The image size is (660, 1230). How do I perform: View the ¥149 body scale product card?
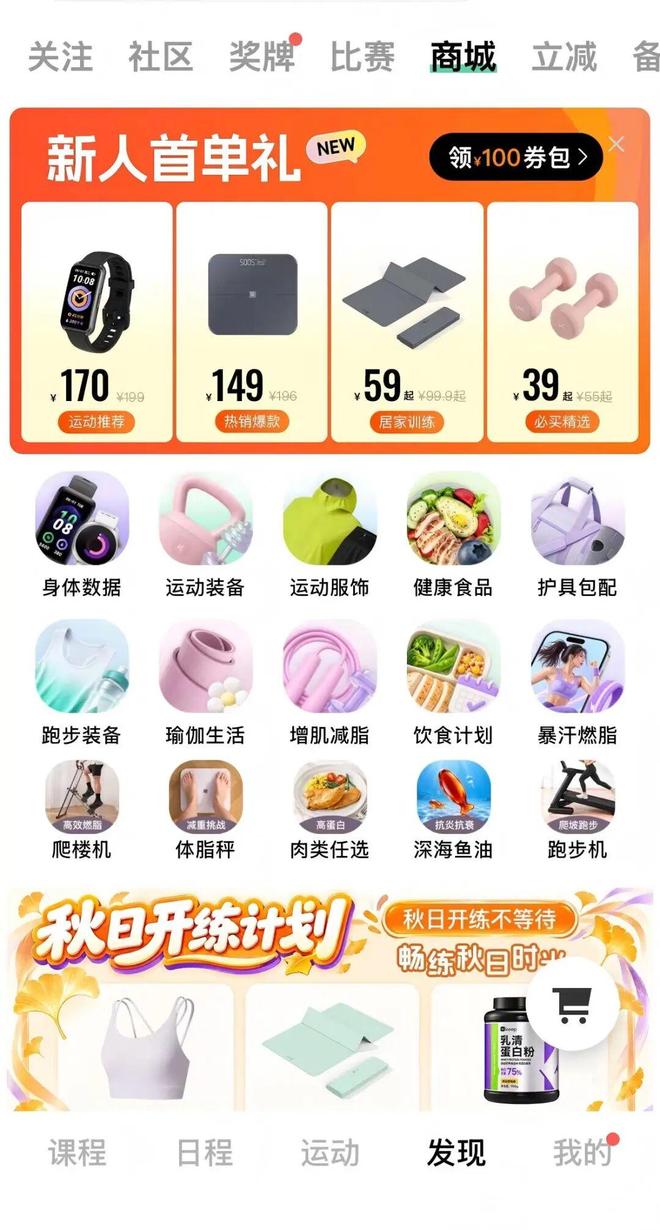[252, 321]
